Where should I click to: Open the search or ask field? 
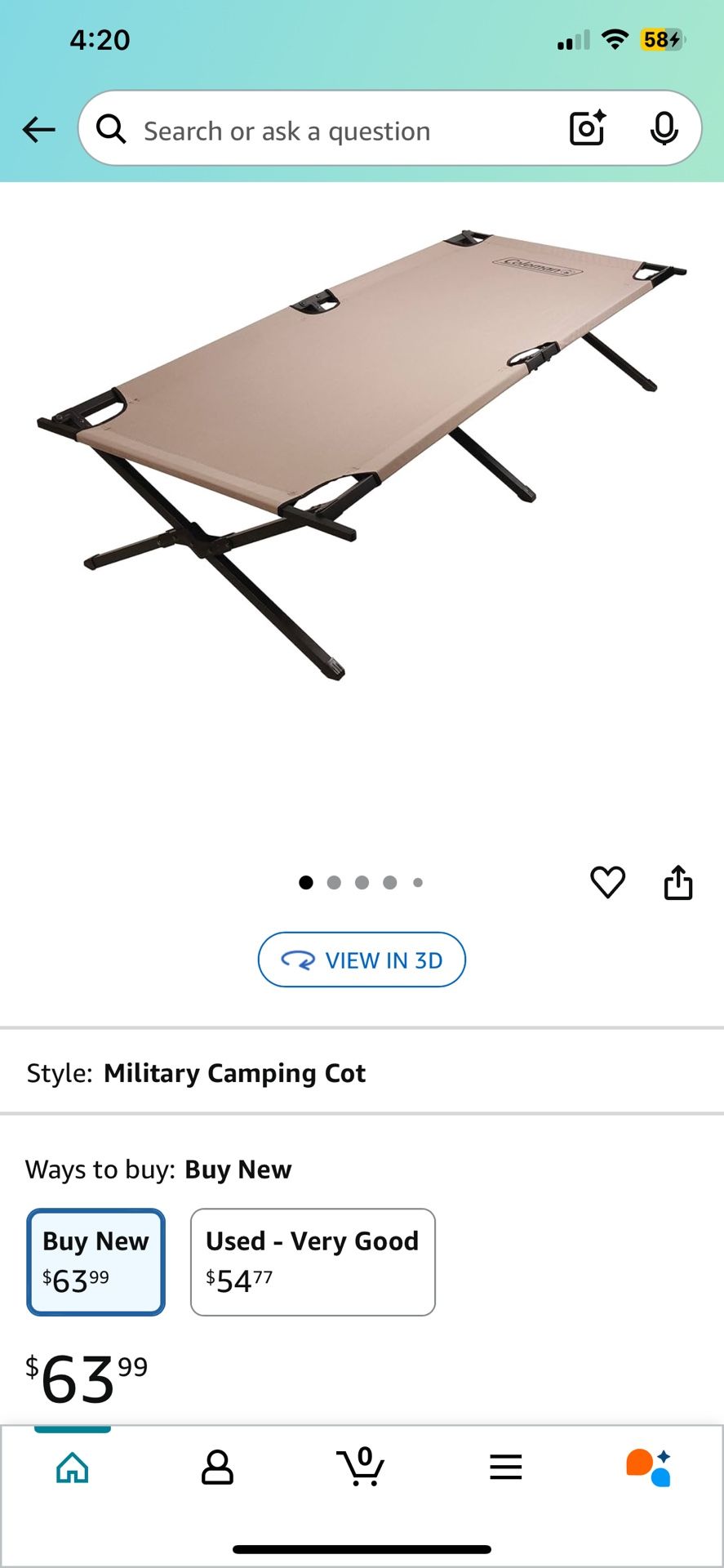pos(326,131)
